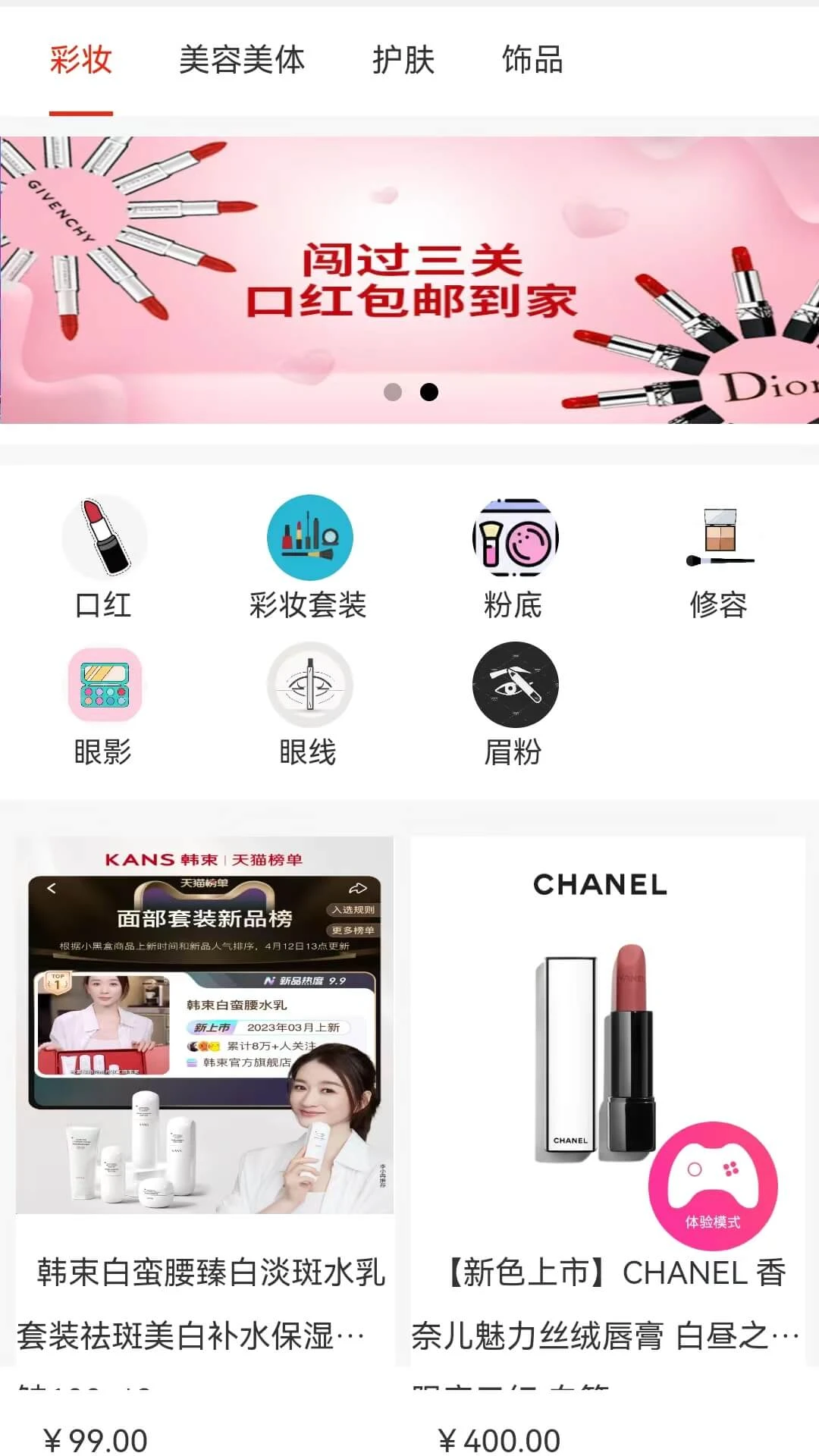Browse the 彩妆套装 category

(x=309, y=557)
